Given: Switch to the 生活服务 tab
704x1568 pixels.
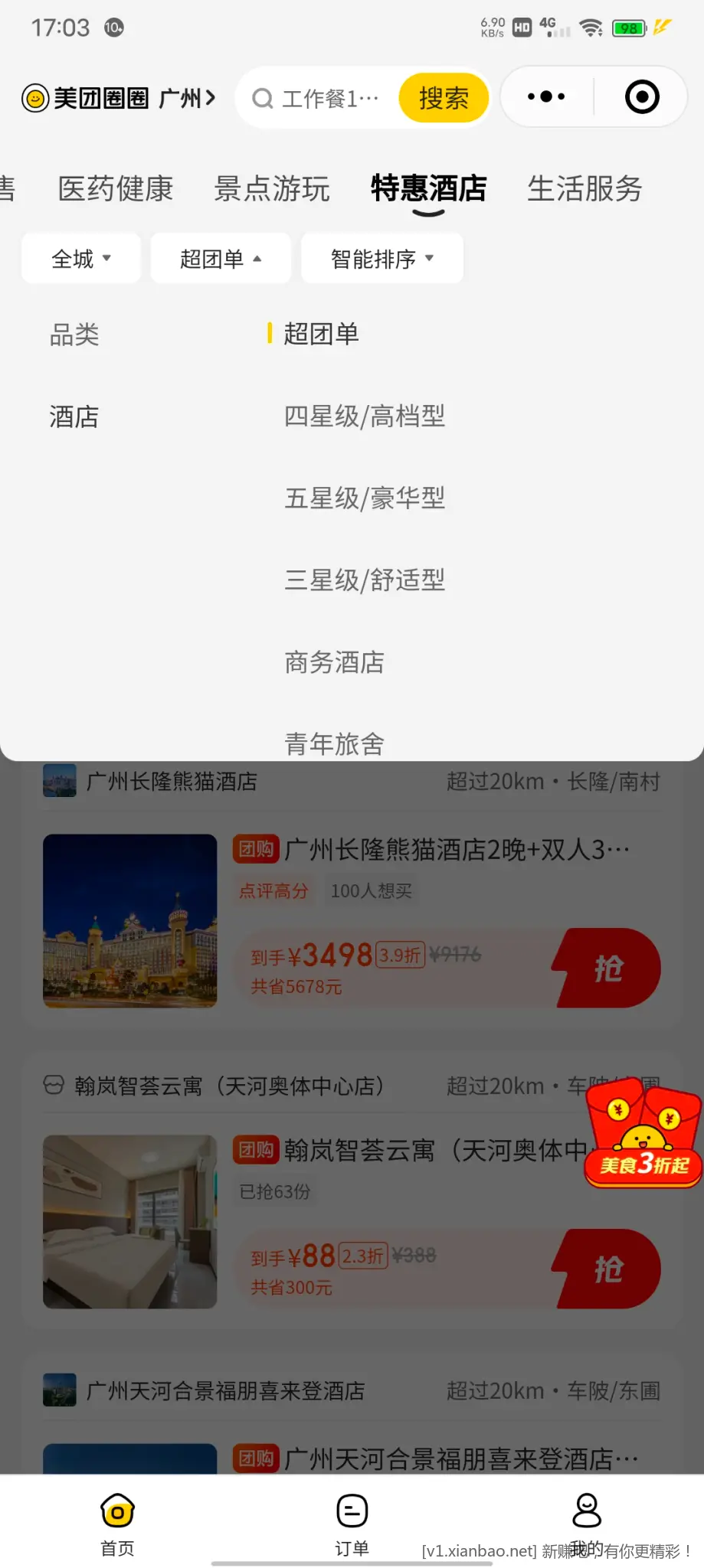Looking at the screenshot, I should [584, 189].
